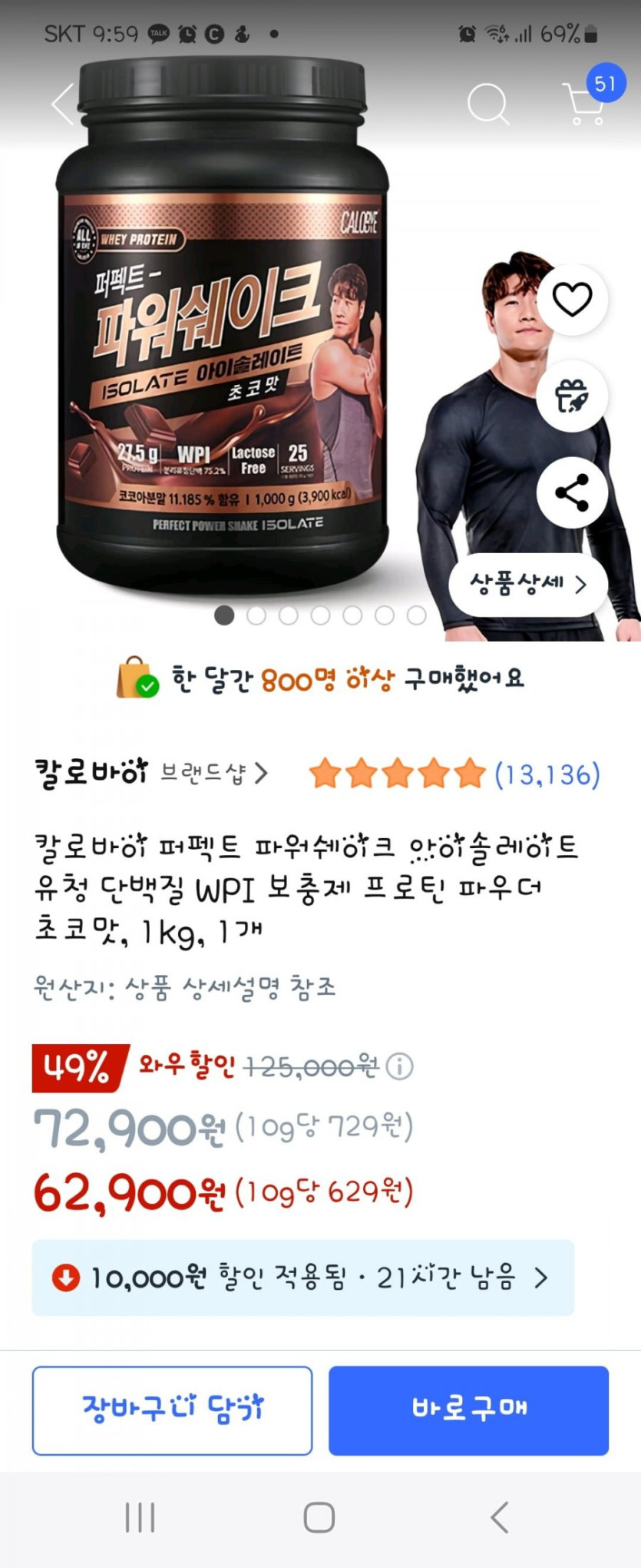Image resolution: width=641 pixels, height=1568 pixels.
Task: Select the second product image dot
Action: pos(256,615)
